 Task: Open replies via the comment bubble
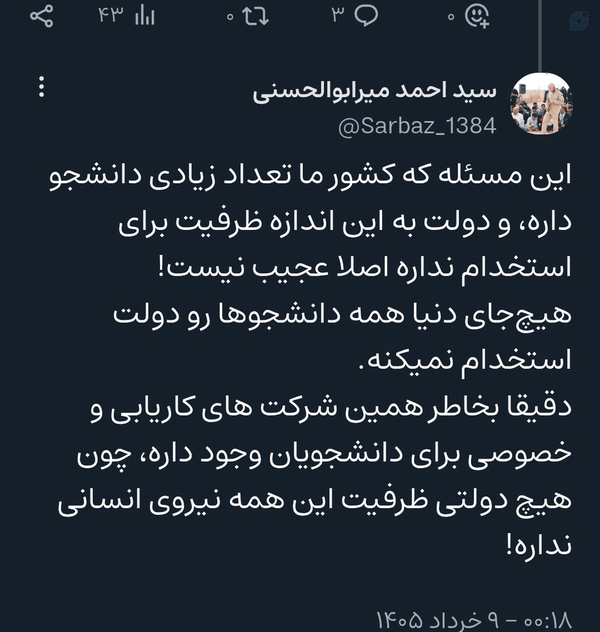[366, 17]
